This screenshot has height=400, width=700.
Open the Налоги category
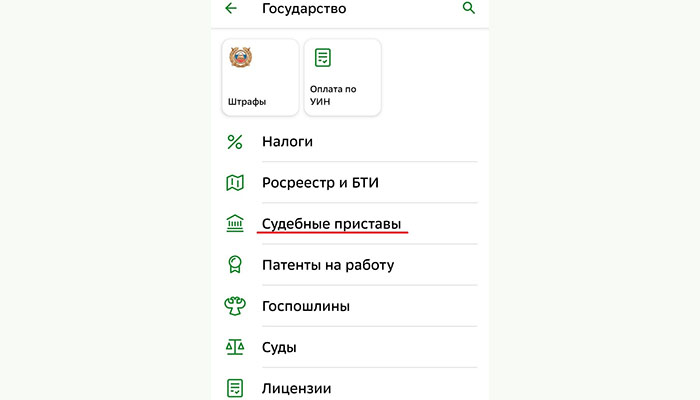click(288, 142)
